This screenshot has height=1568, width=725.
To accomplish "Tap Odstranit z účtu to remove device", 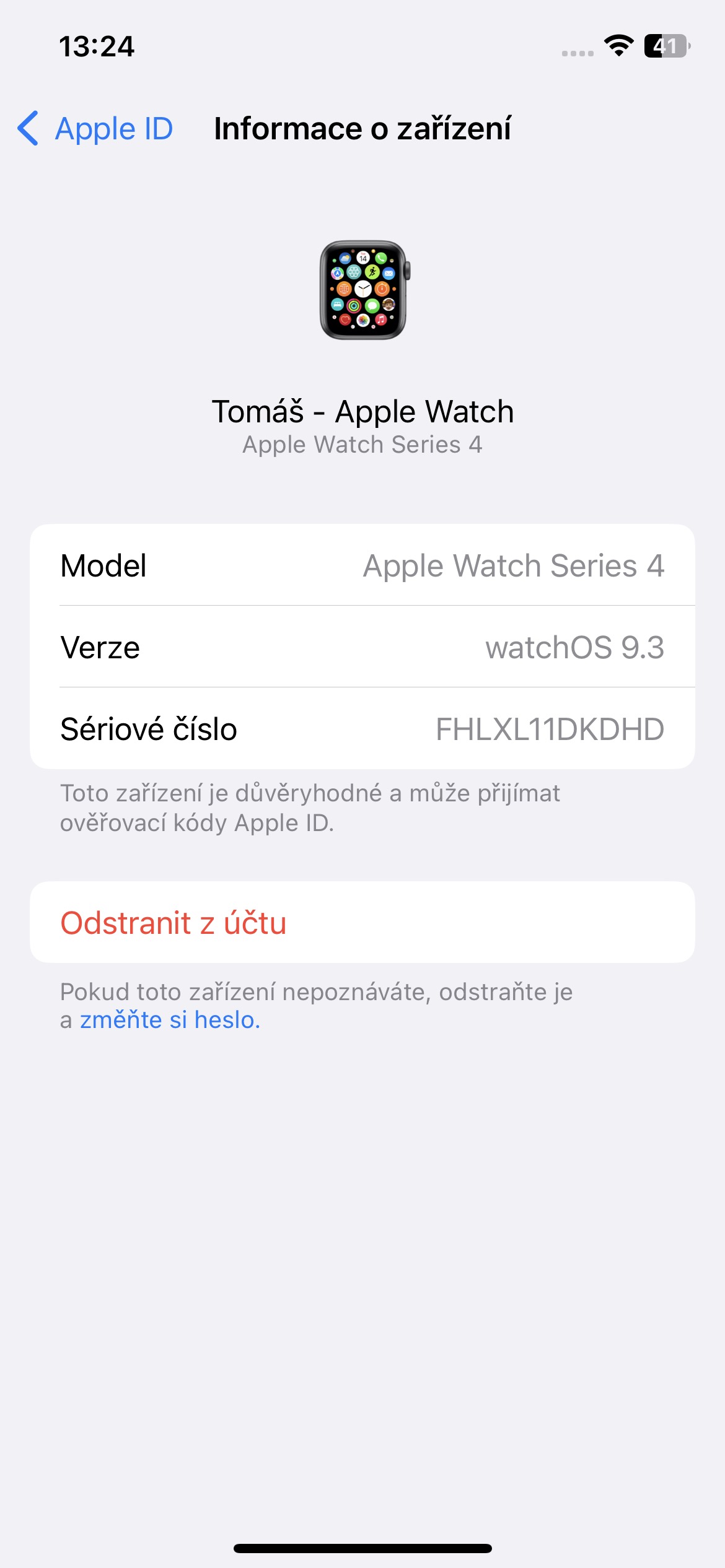I will [x=174, y=923].
